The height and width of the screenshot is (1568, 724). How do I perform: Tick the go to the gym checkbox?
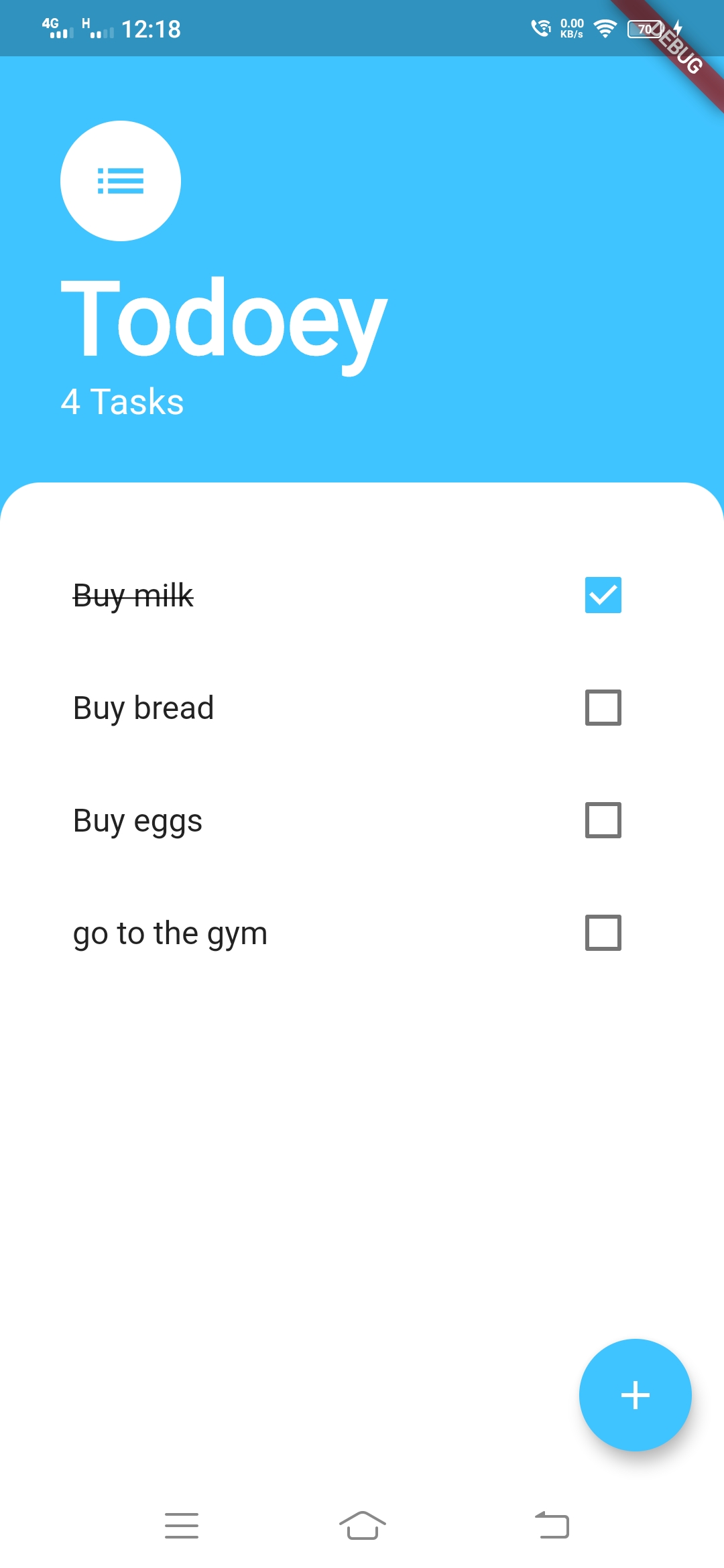pos(603,933)
